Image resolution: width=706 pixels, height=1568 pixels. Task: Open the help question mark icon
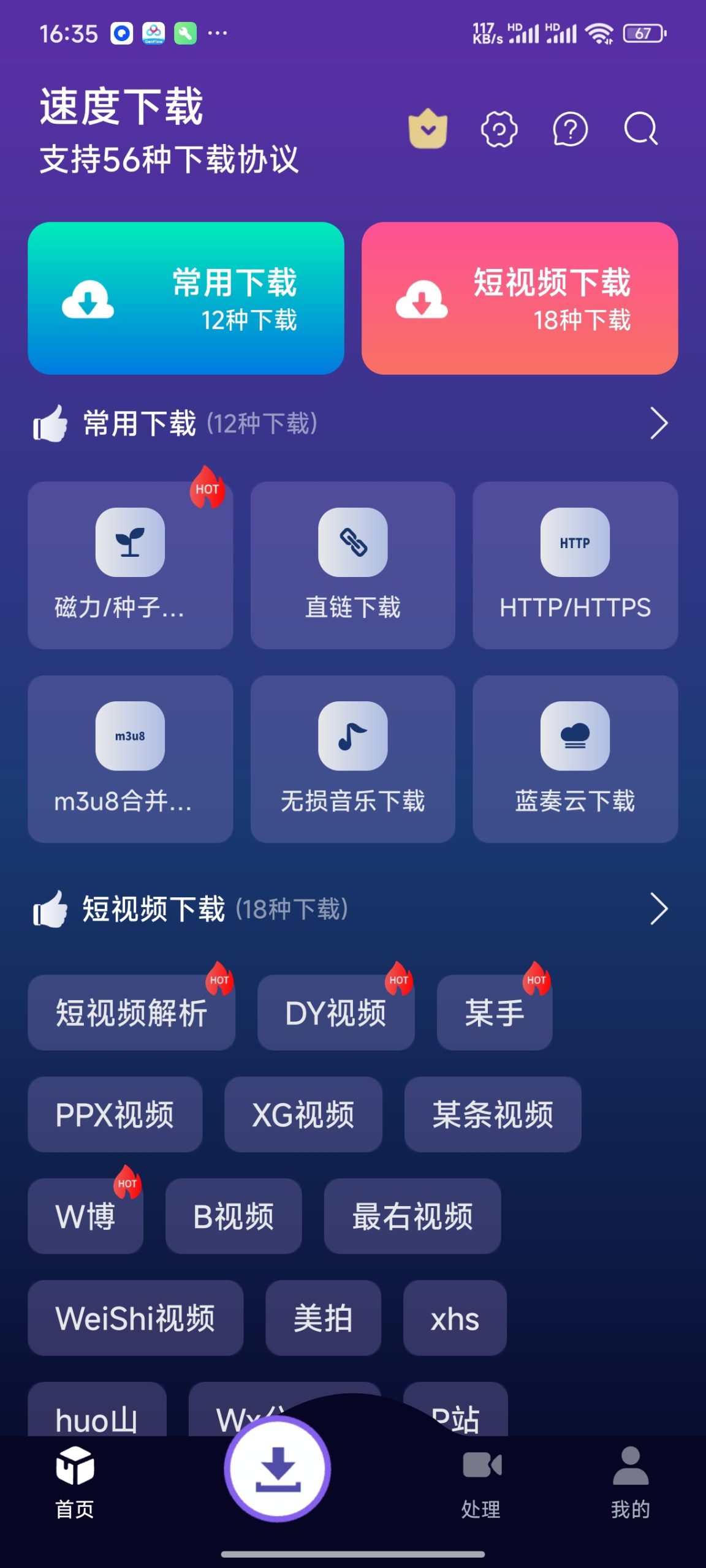(570, 129)
